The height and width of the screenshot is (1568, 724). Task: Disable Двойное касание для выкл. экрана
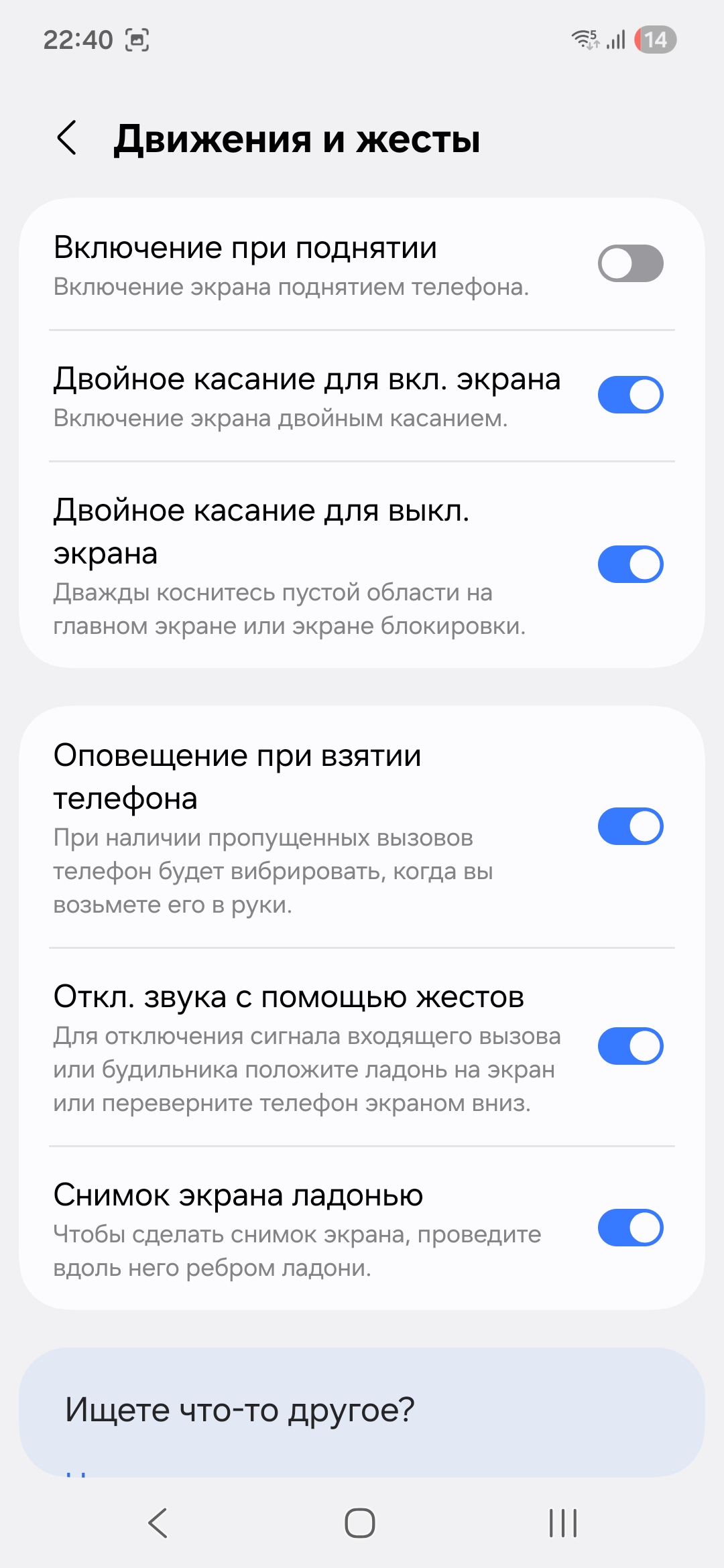point(630,564)
